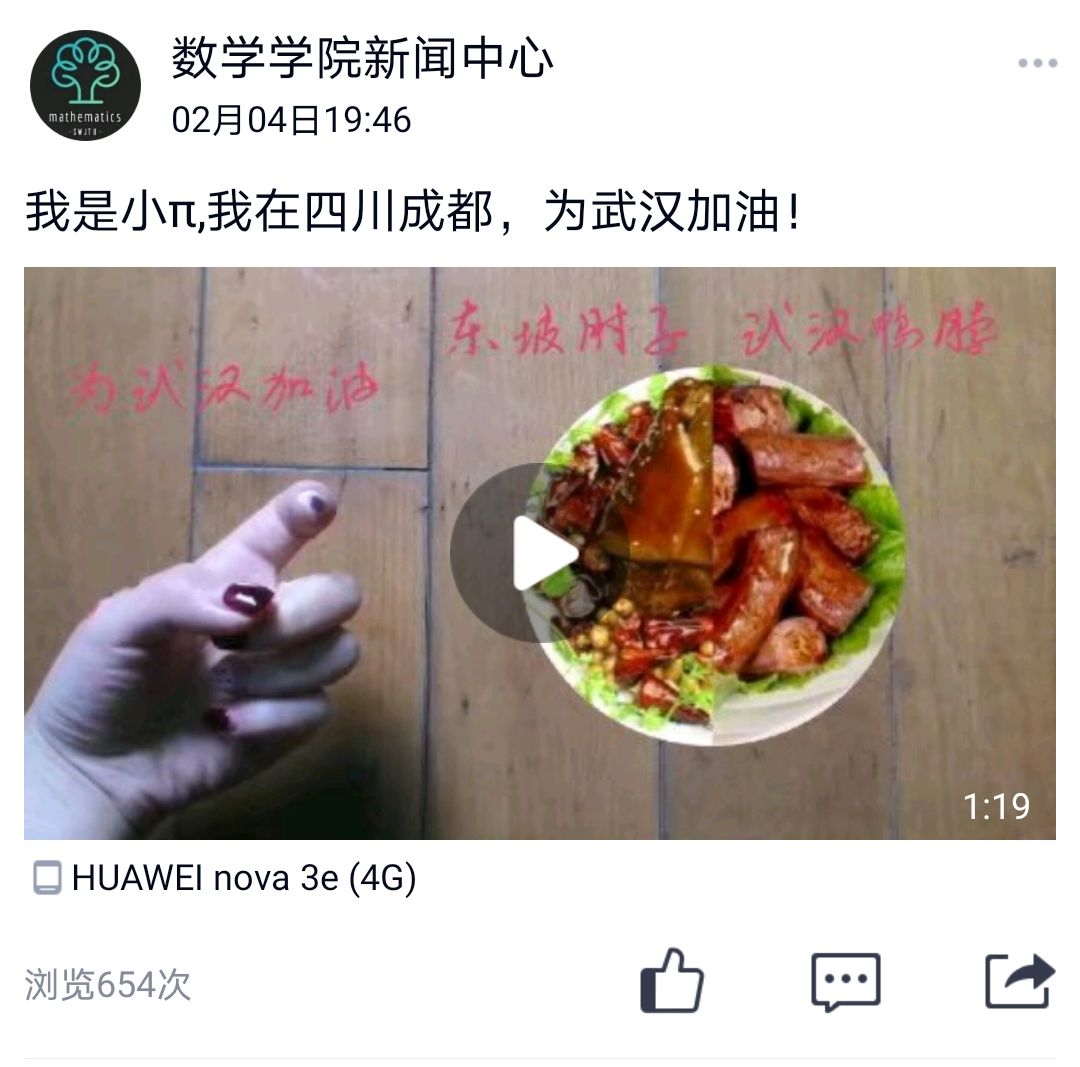Share this post
The image size is (1080, 1067).
click(1019, 981)
